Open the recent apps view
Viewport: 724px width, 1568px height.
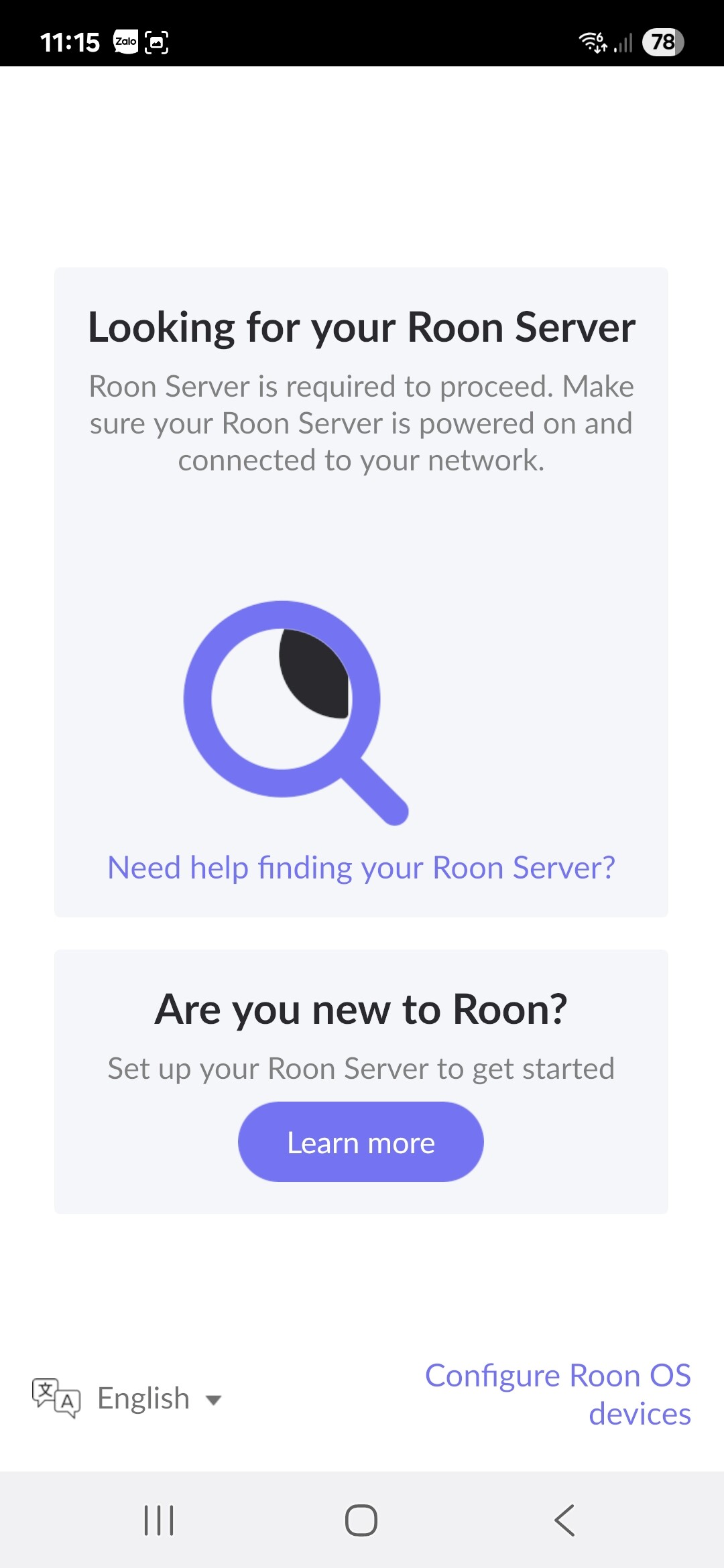[x=159, y=1520]
